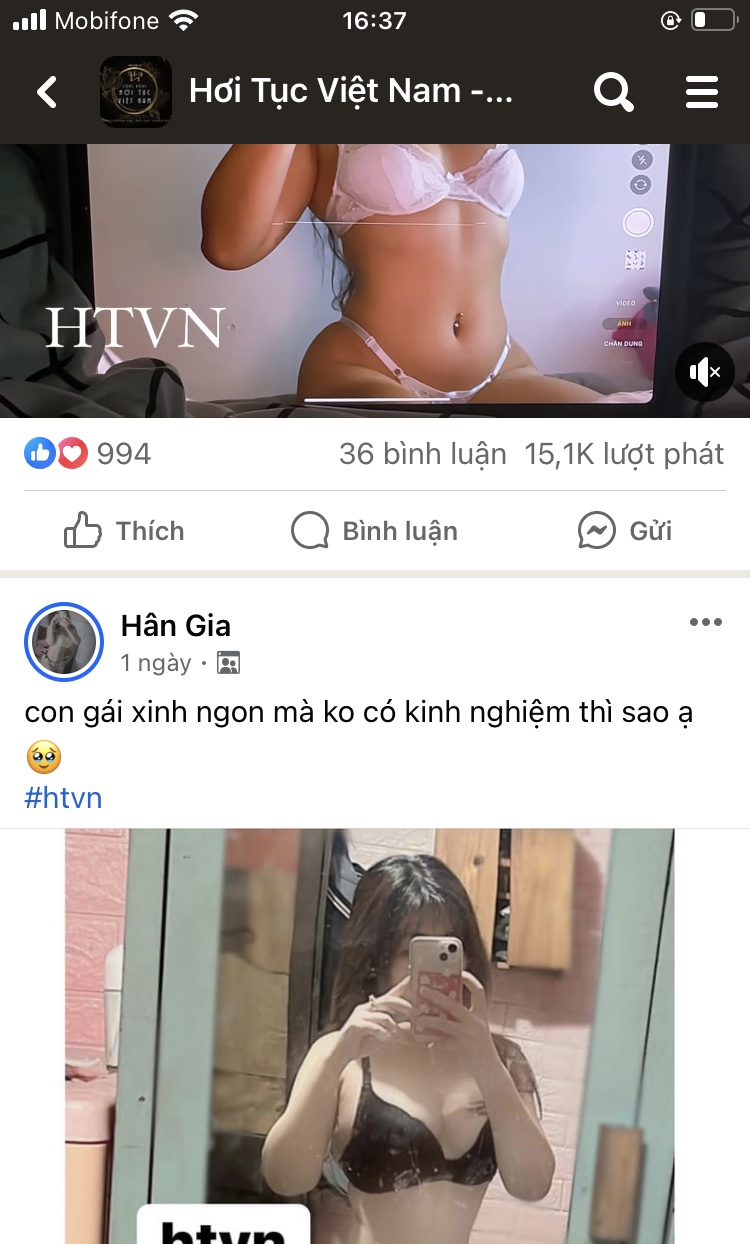The width and height of the screenshot is (750, 1244).
Task: View who reacted to the video
Action: tap(88, 454)
